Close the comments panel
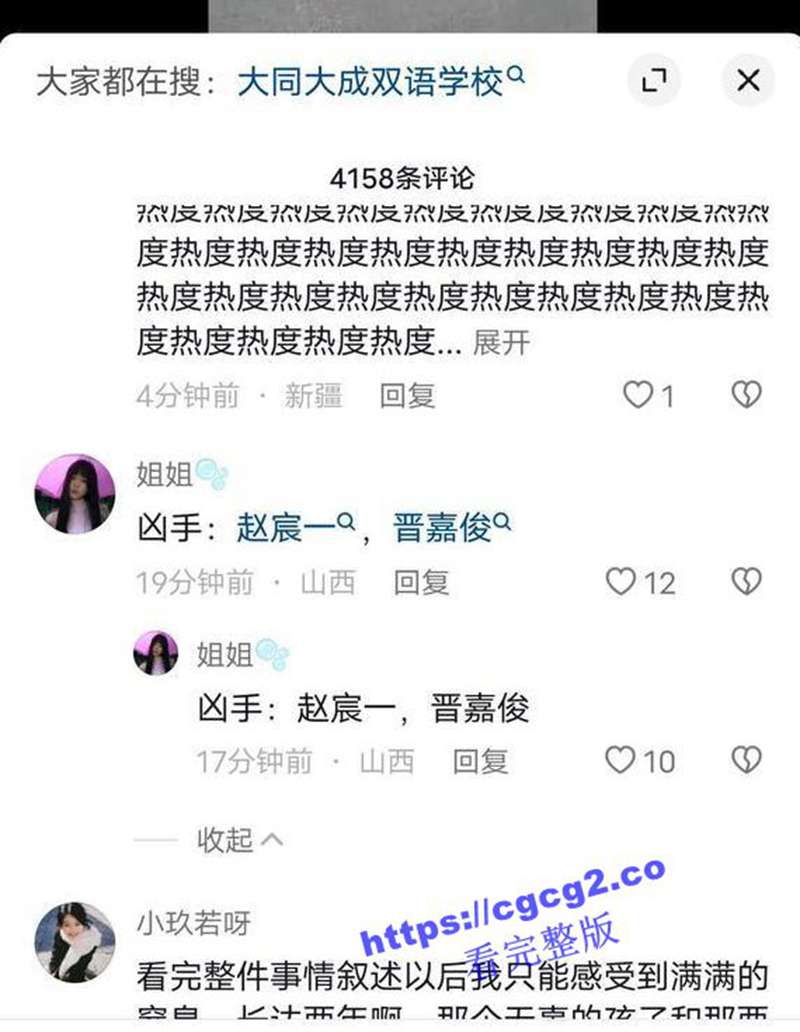Viewport: 800px width, 1032px height. 748,81
